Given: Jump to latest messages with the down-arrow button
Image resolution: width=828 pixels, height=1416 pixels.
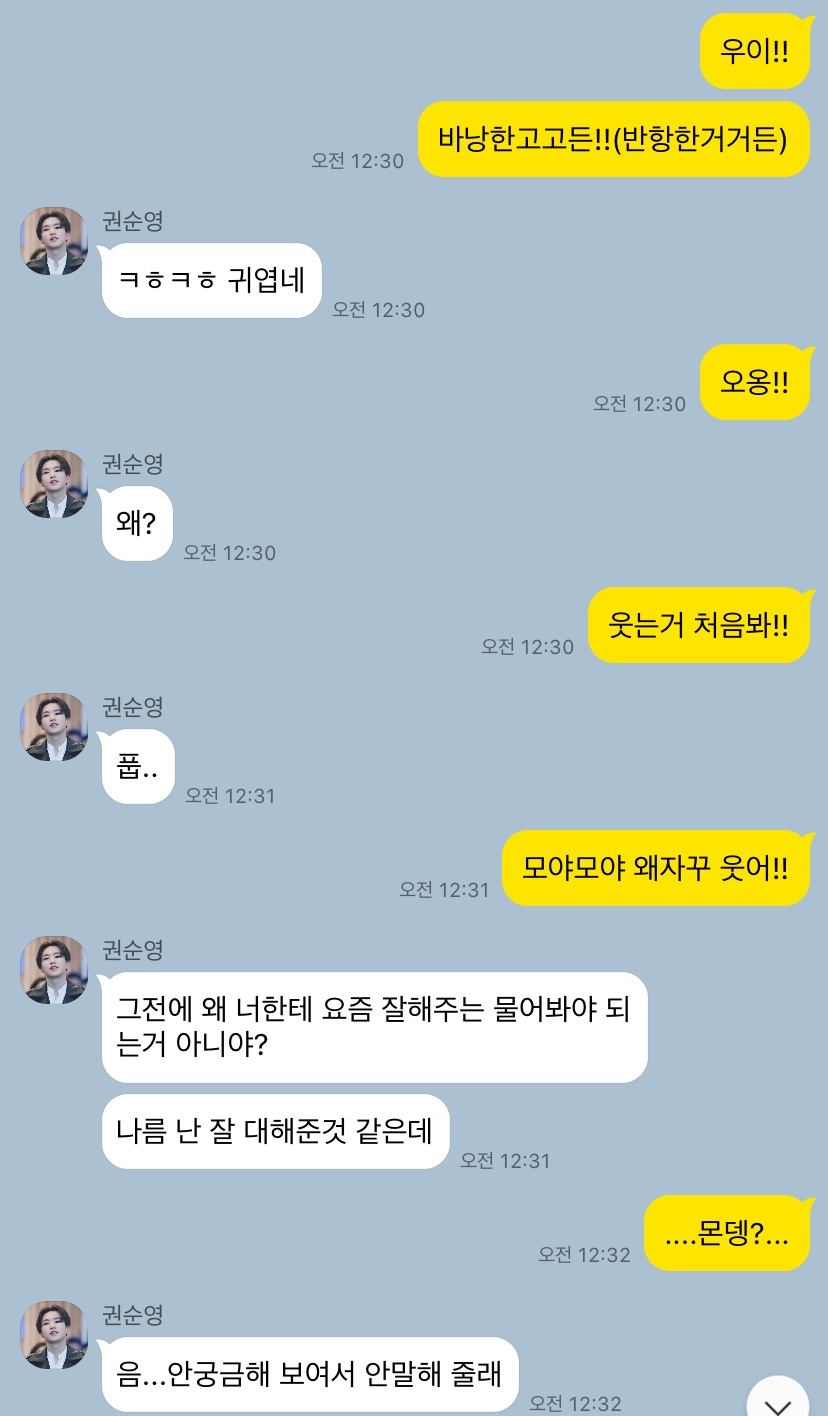Looking at the screenshot, I should click(x=778, y=1400).
